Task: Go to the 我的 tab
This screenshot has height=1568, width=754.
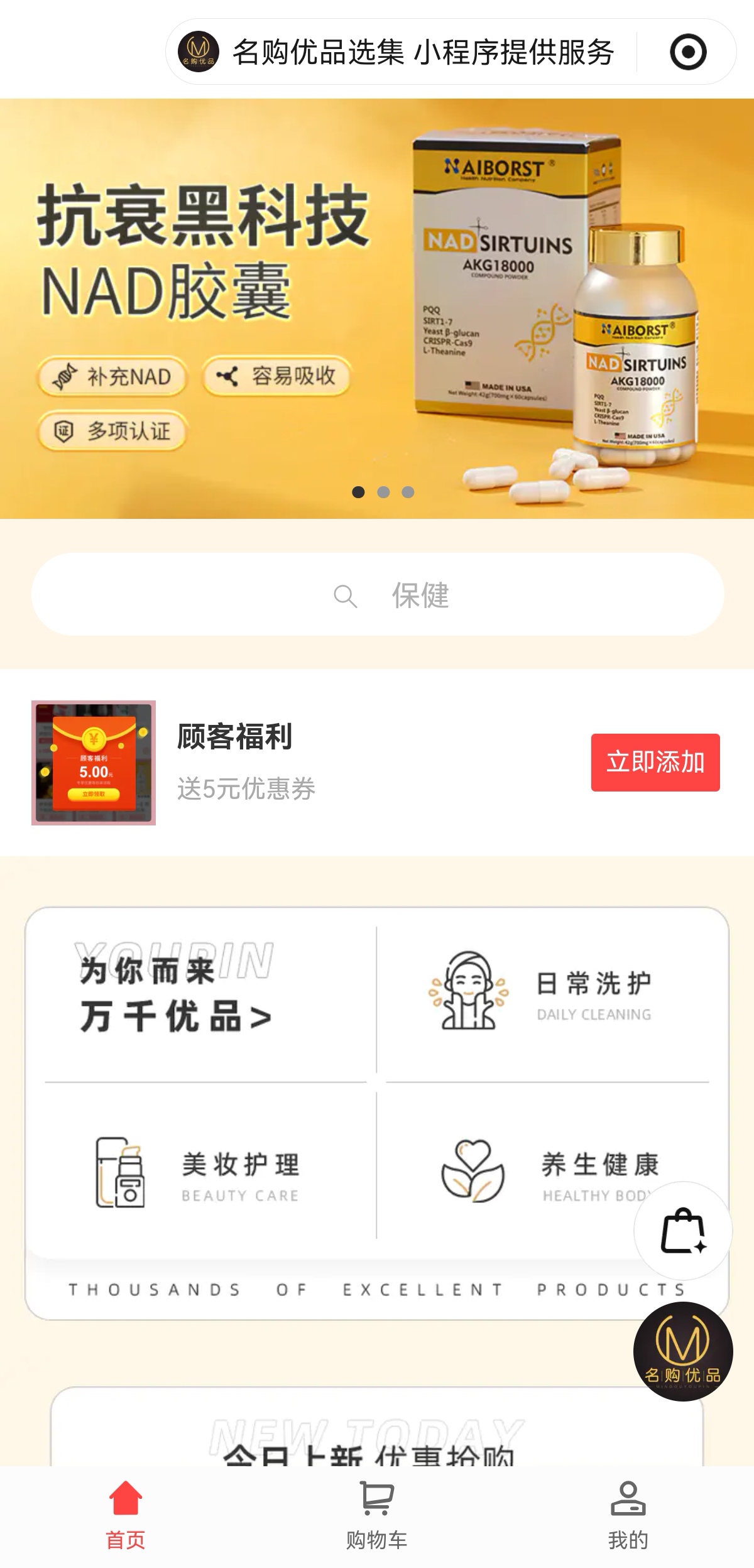Action: [x=628, y=1515]
